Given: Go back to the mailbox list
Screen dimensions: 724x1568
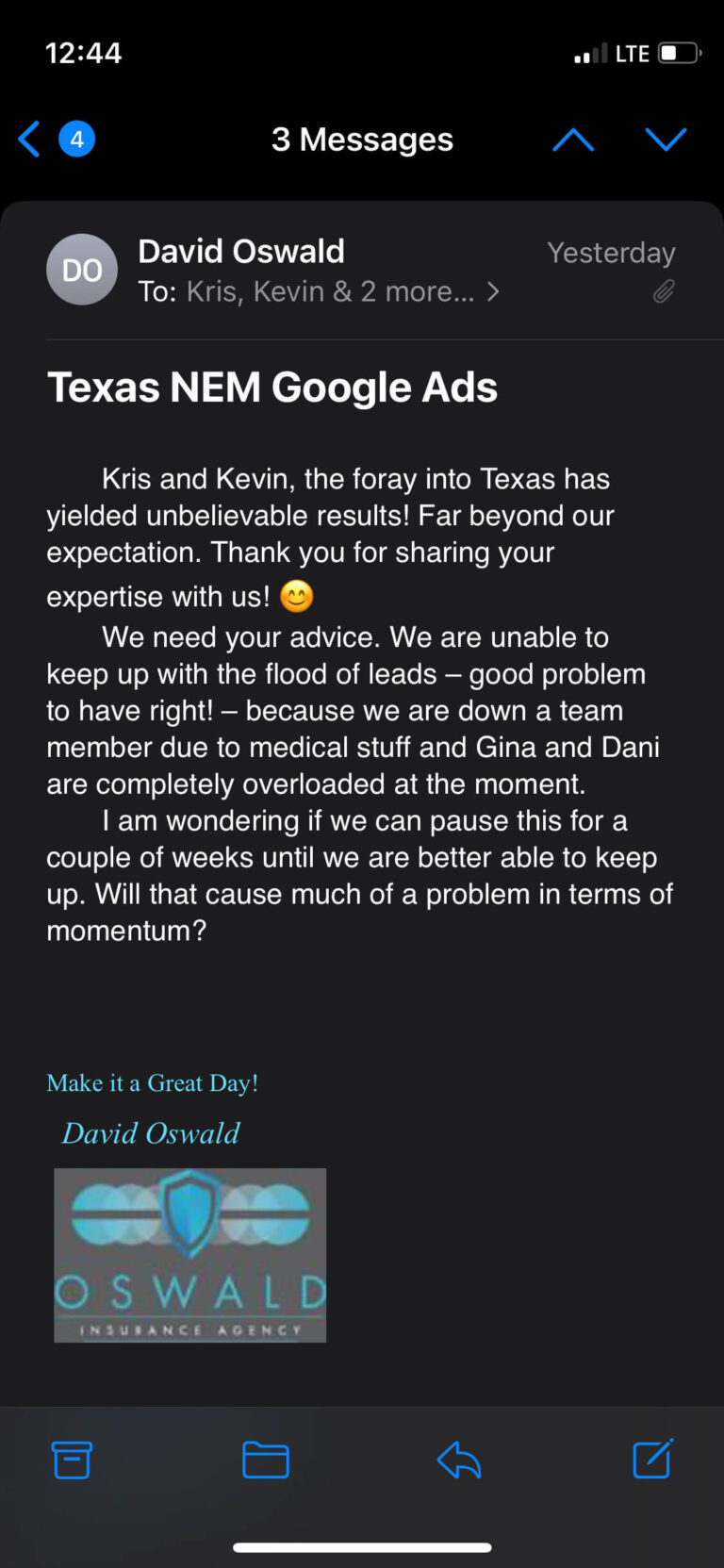Looking at the screenshot, I should [x=30, y=140].
